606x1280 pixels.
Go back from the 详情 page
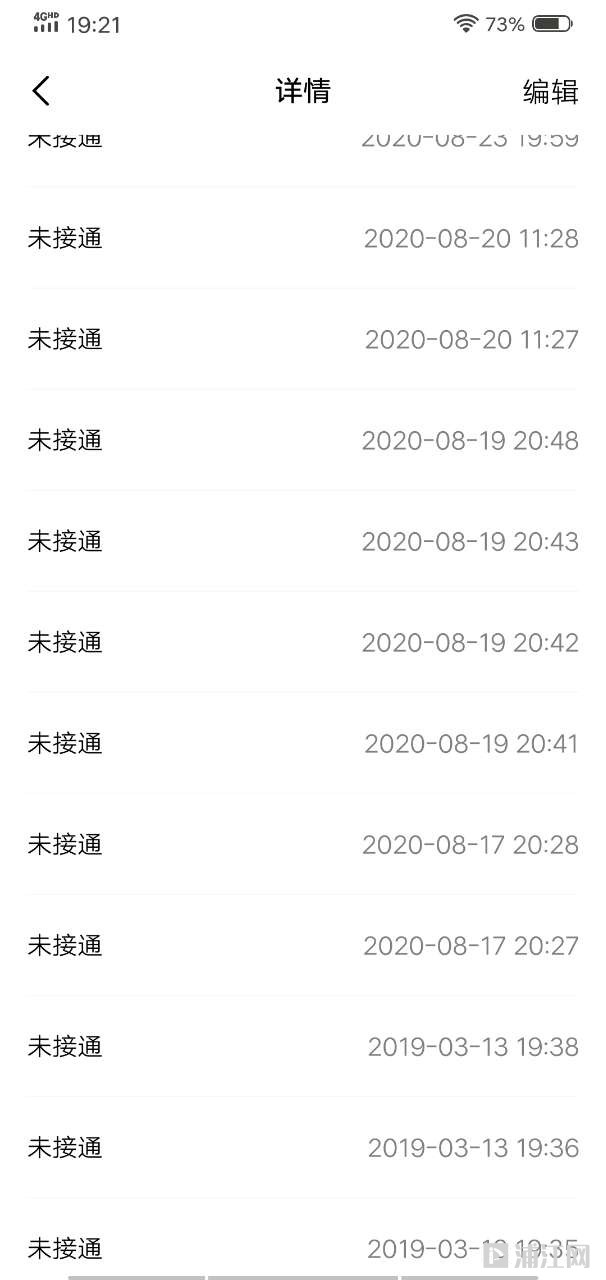tap(41, 91)
